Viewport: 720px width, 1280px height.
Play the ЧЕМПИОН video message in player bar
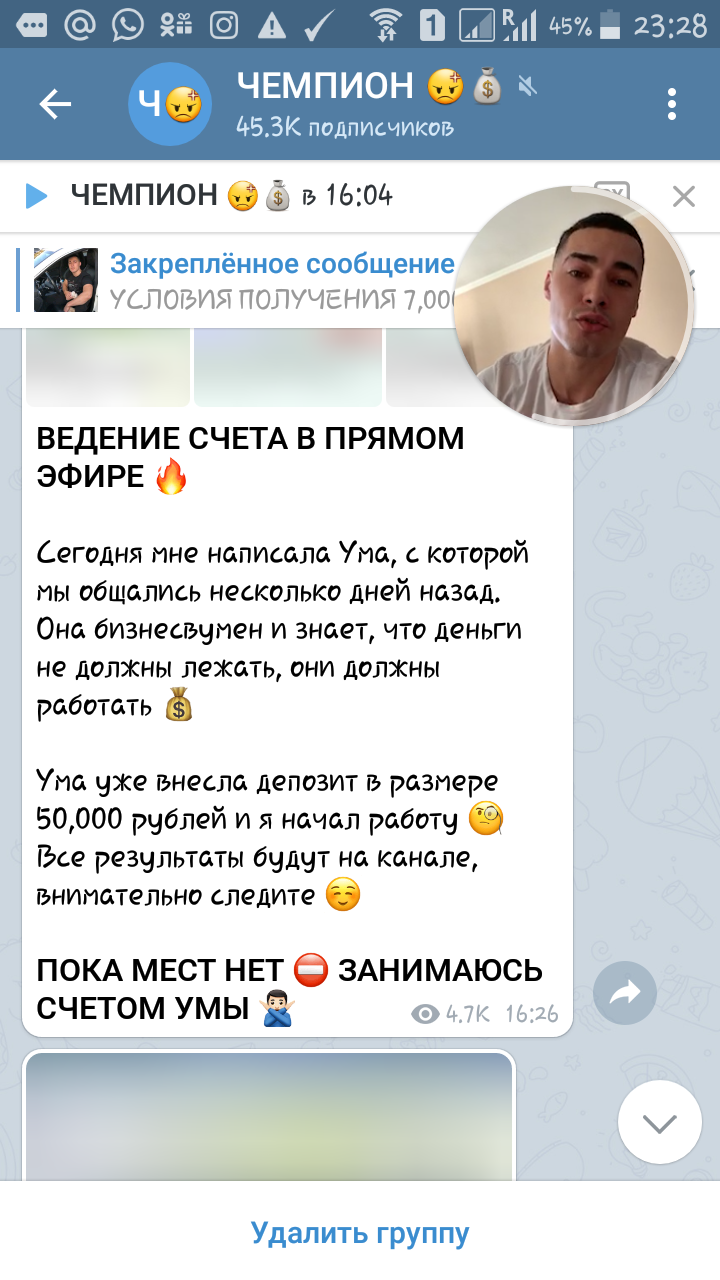click(37, 196)
